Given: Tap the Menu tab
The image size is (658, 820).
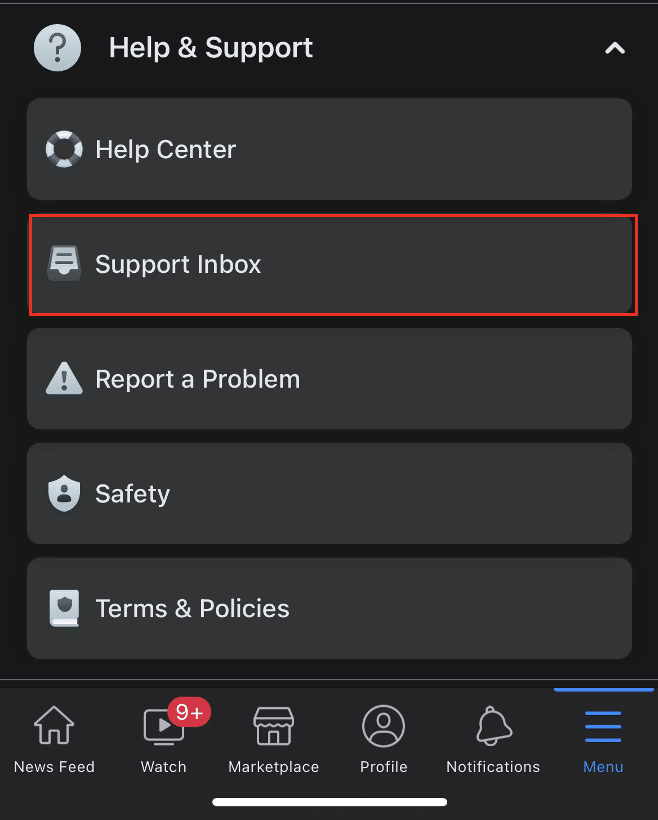Looking at the screenshot, I should tap(603, 740).
